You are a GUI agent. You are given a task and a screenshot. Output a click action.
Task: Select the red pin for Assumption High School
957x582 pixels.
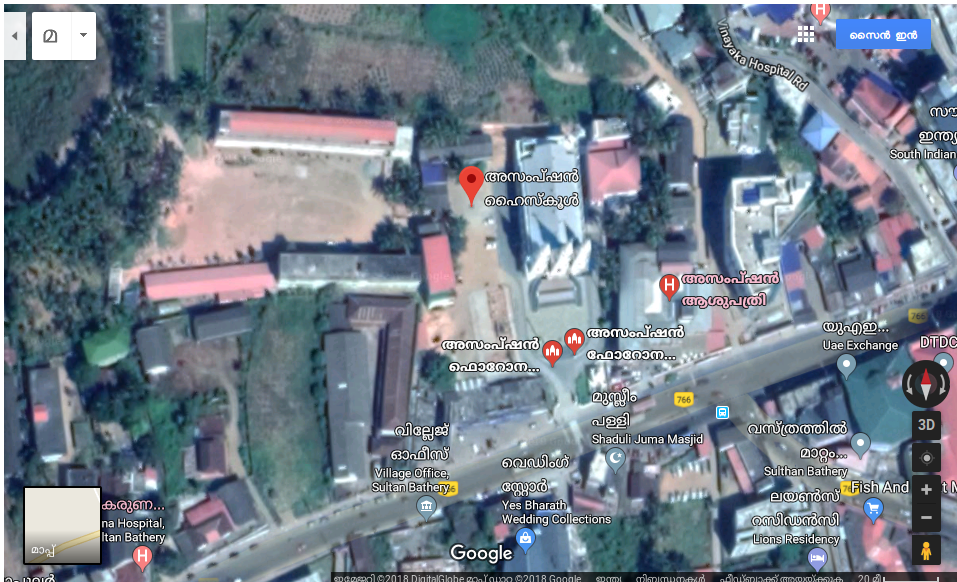[471, 184]
